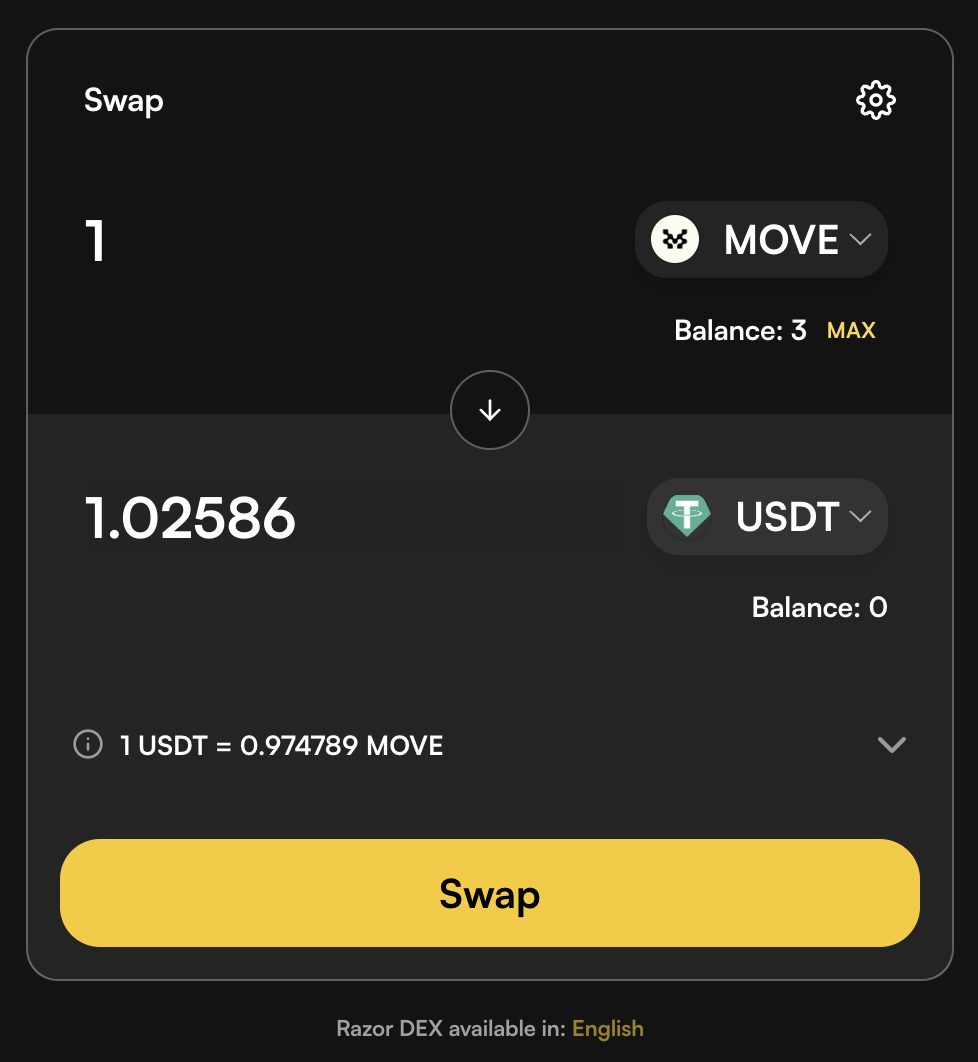Confirm with the yellow Swap button
Screen dimensions: 978x1062
(x=489, y=893)
